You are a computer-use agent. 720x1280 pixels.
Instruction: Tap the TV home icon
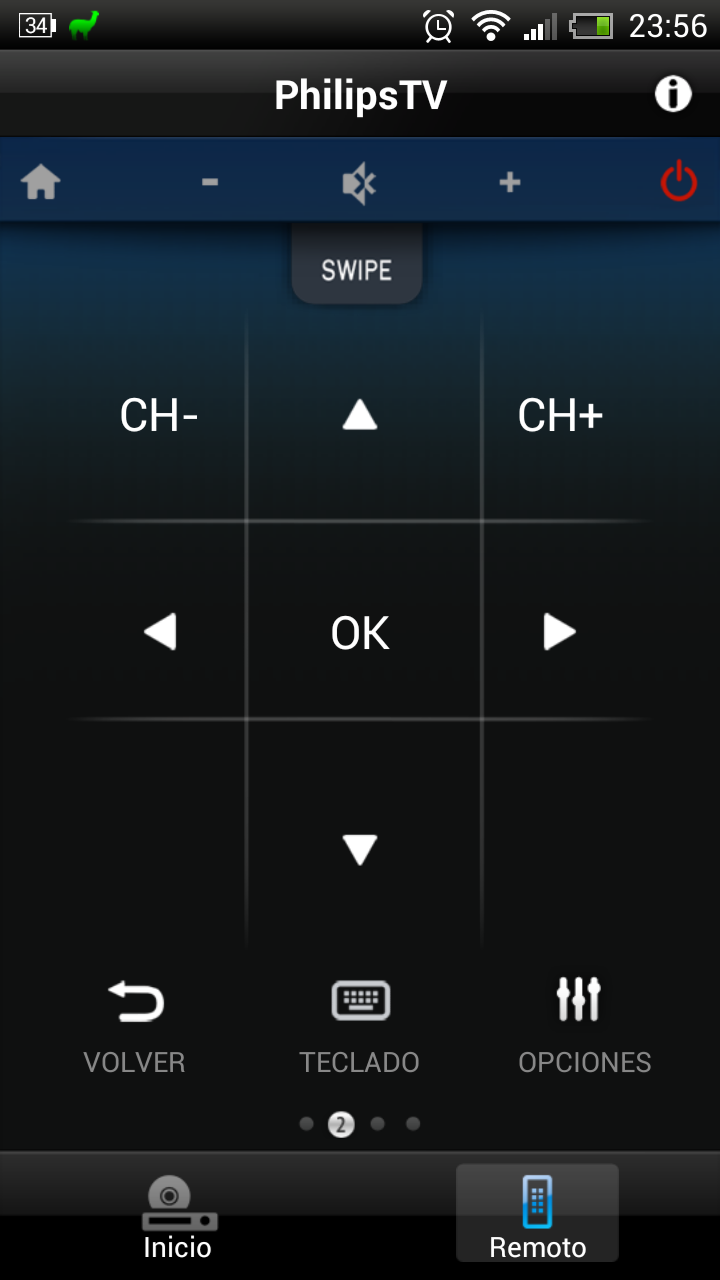[x=41, y=183]
